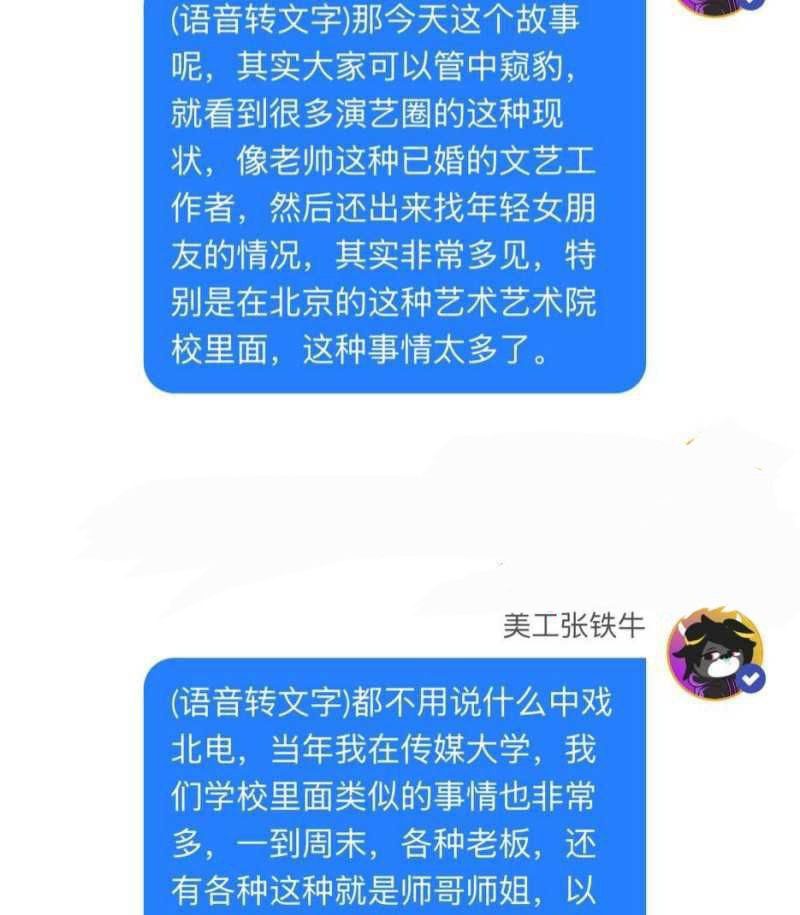Open 美工张铁牛's profile avatar
800x915 pixels.
point(714,653)
